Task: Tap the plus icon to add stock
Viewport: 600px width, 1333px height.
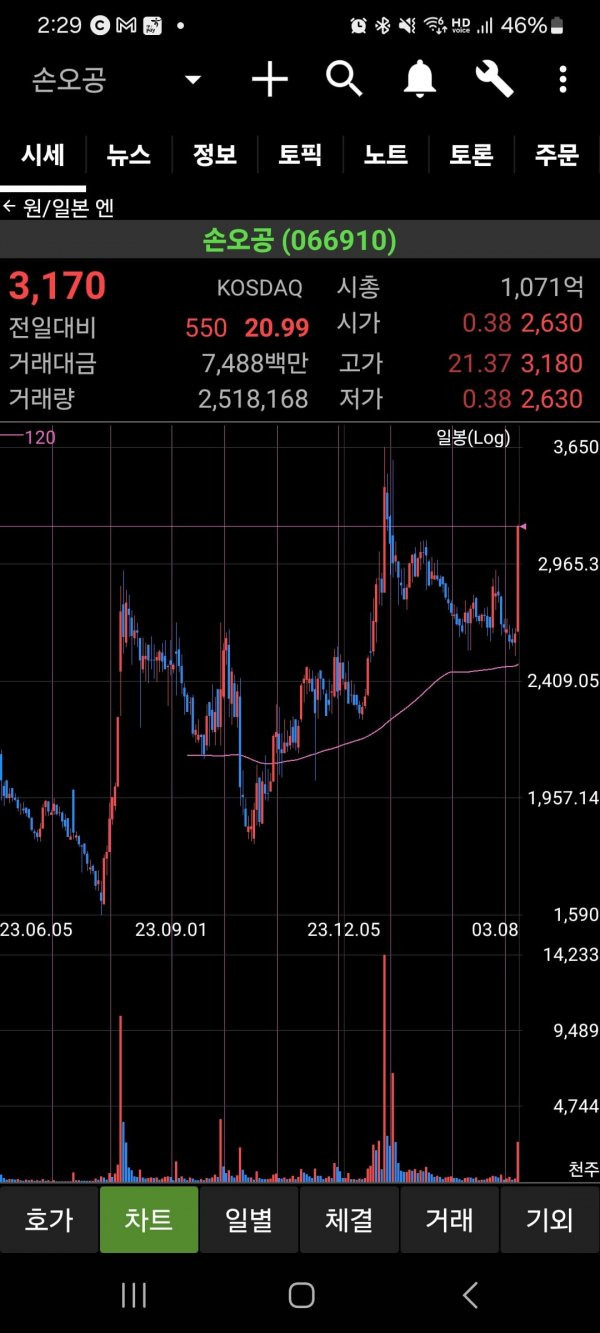Action: [x=269, y=79]
